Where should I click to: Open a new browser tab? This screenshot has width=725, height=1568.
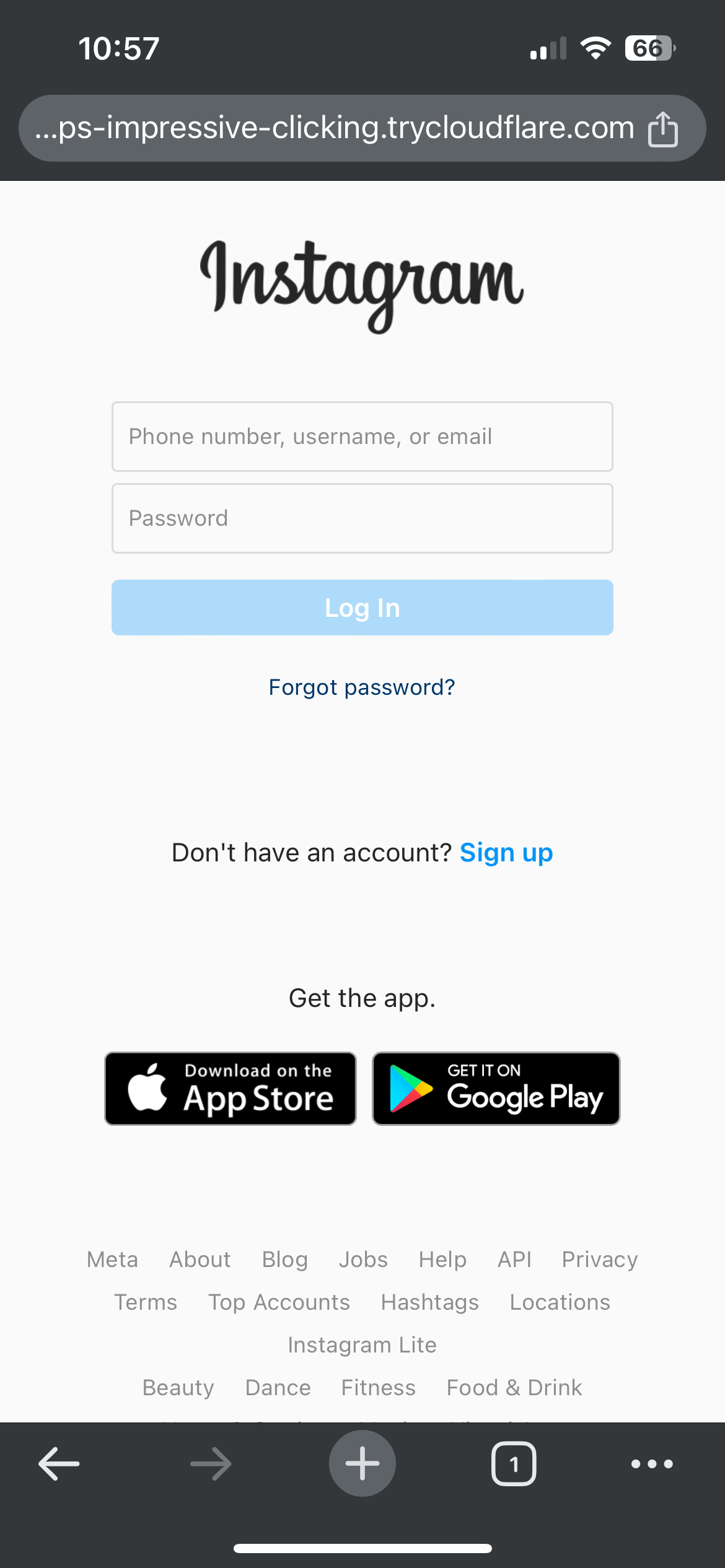click(x=362, y=1464)
